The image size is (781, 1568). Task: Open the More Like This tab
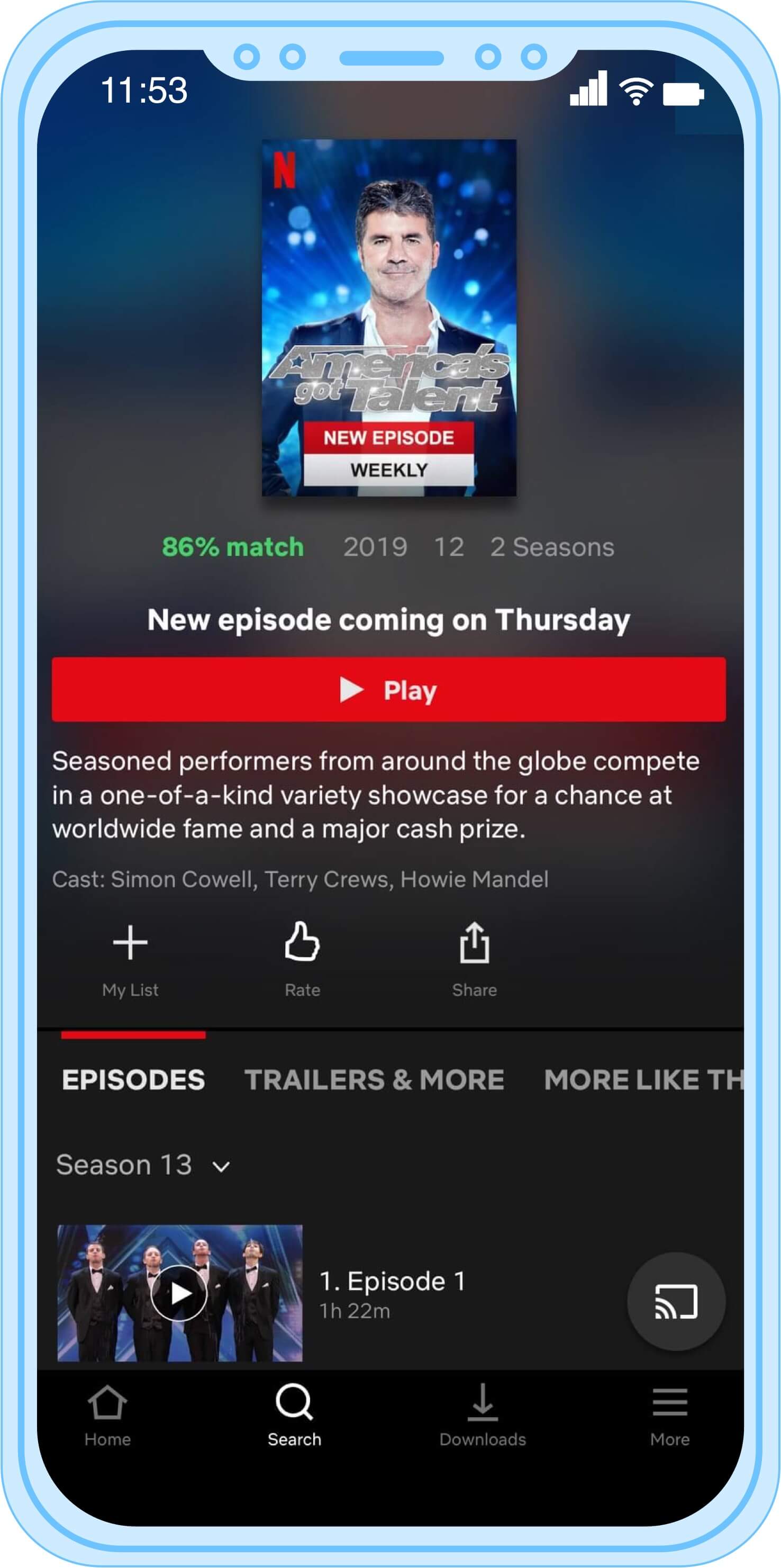pos(643,1080)
